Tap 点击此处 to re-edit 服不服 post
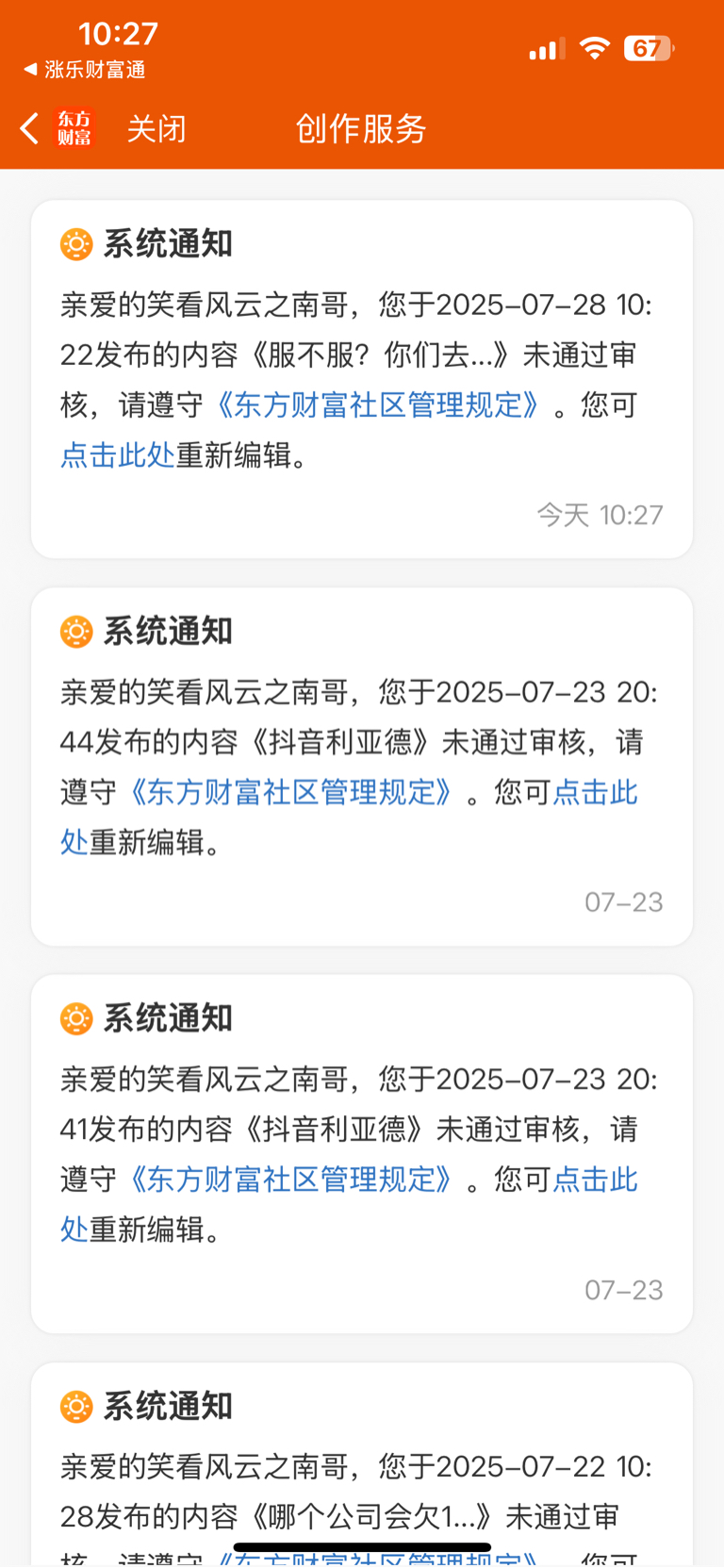Image resolution: width=724 pixels, height=1568 pixels. click(x=118, y=455)
